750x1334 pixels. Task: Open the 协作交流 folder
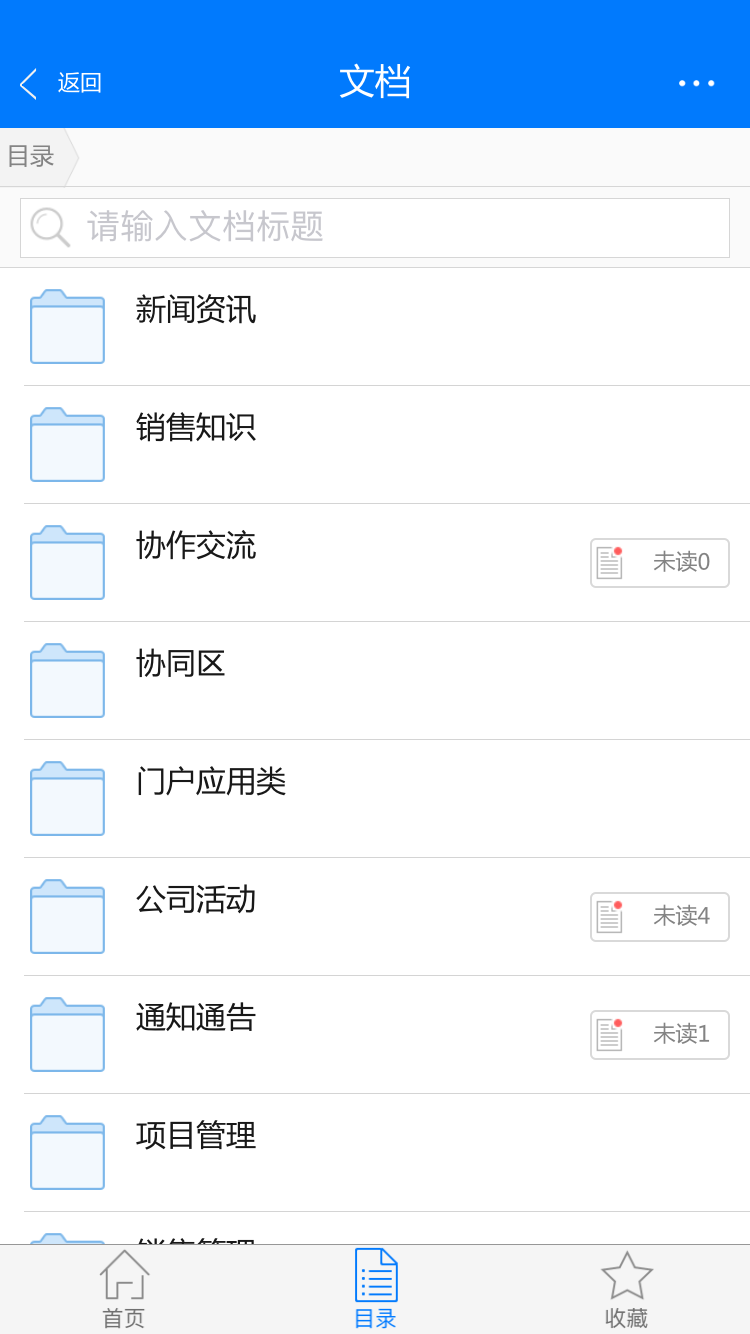coord(375,563)
